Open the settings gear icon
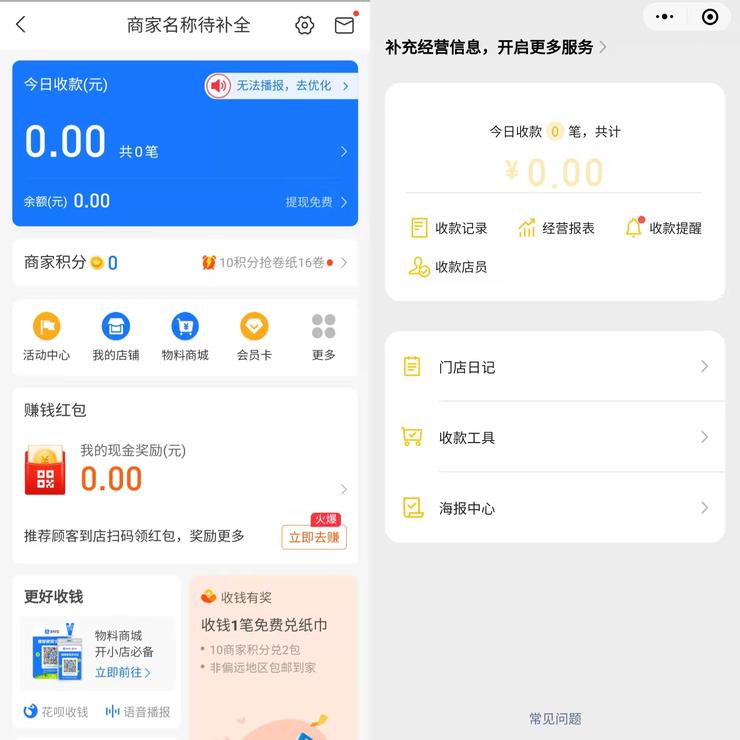Image resolution: width=740 pixels, height=740 pixels. coord(305,25)
